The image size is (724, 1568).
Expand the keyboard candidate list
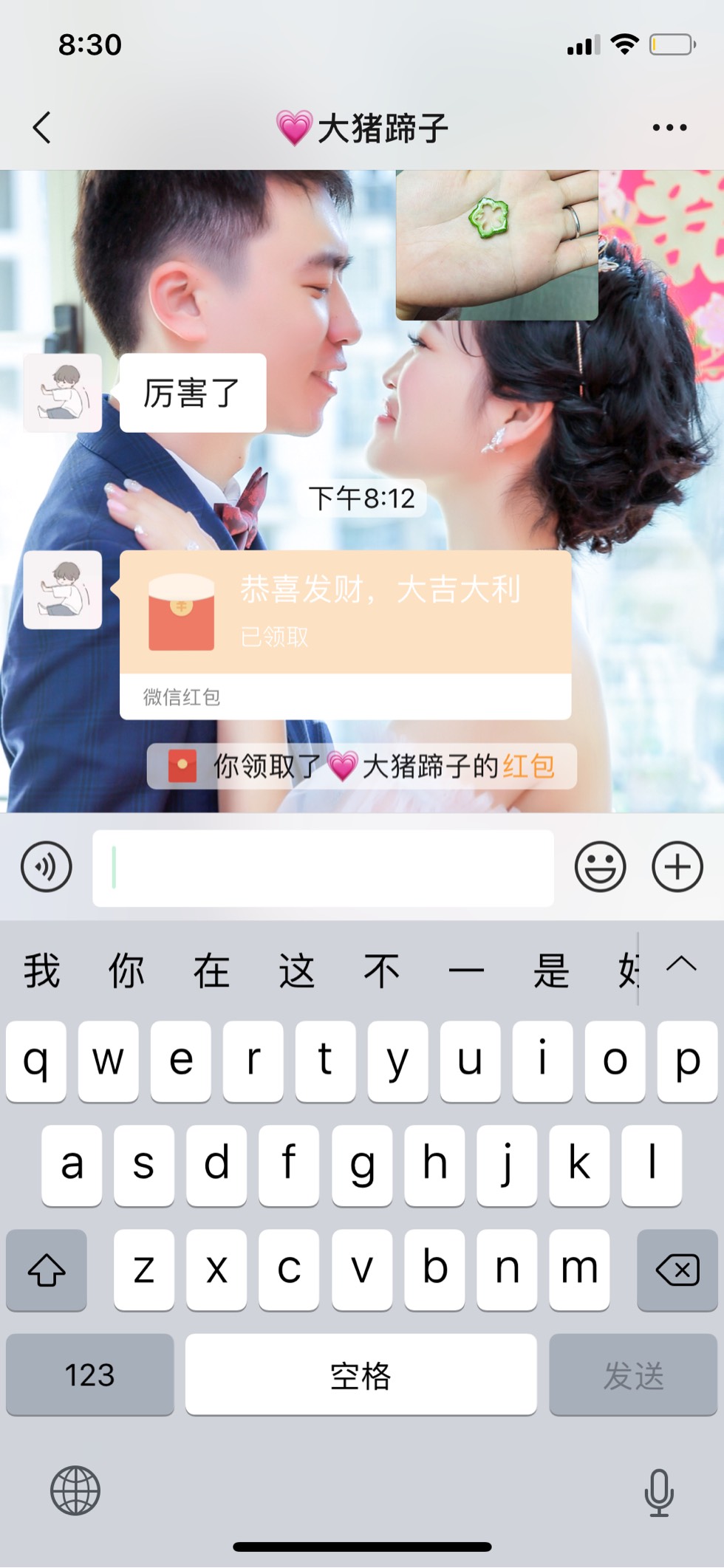tap(681, 965)
